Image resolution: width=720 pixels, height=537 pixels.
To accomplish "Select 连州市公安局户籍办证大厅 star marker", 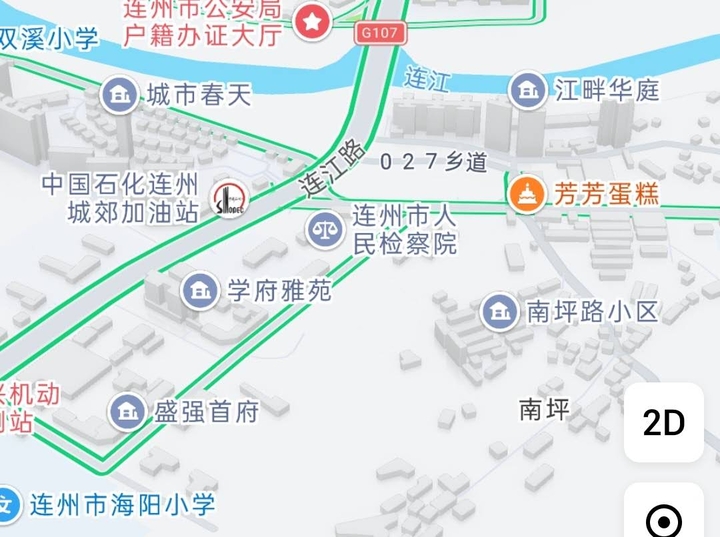I will (313, 21).
